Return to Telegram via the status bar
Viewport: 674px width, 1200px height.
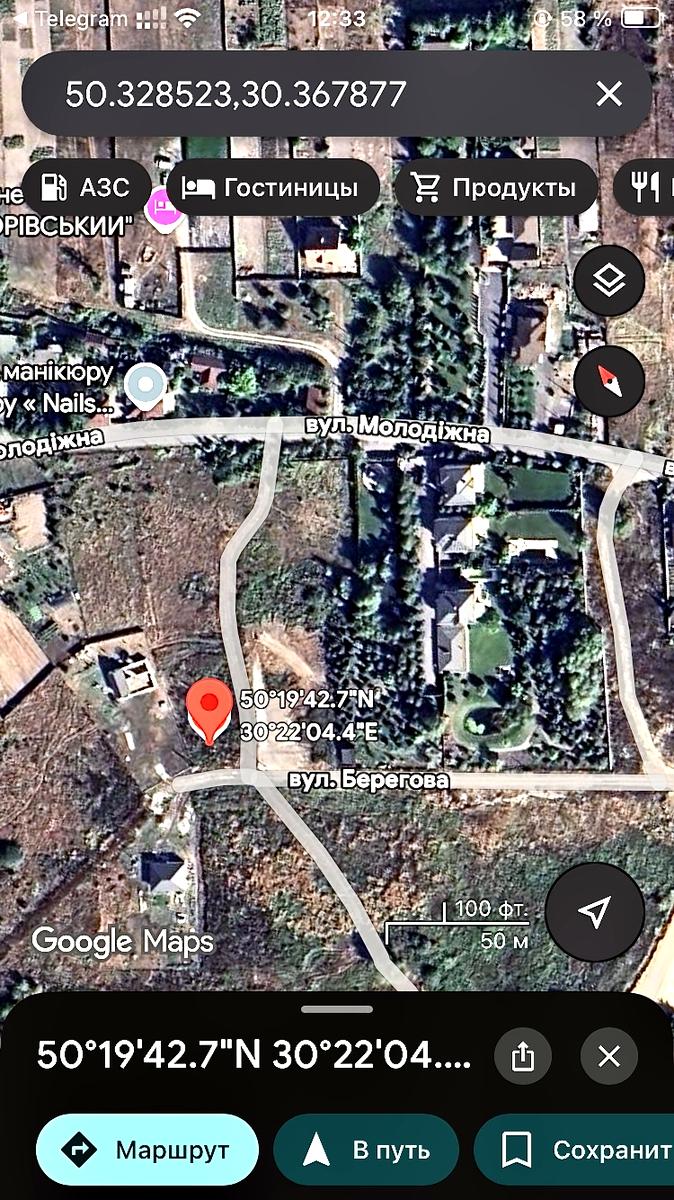point(70,18)
